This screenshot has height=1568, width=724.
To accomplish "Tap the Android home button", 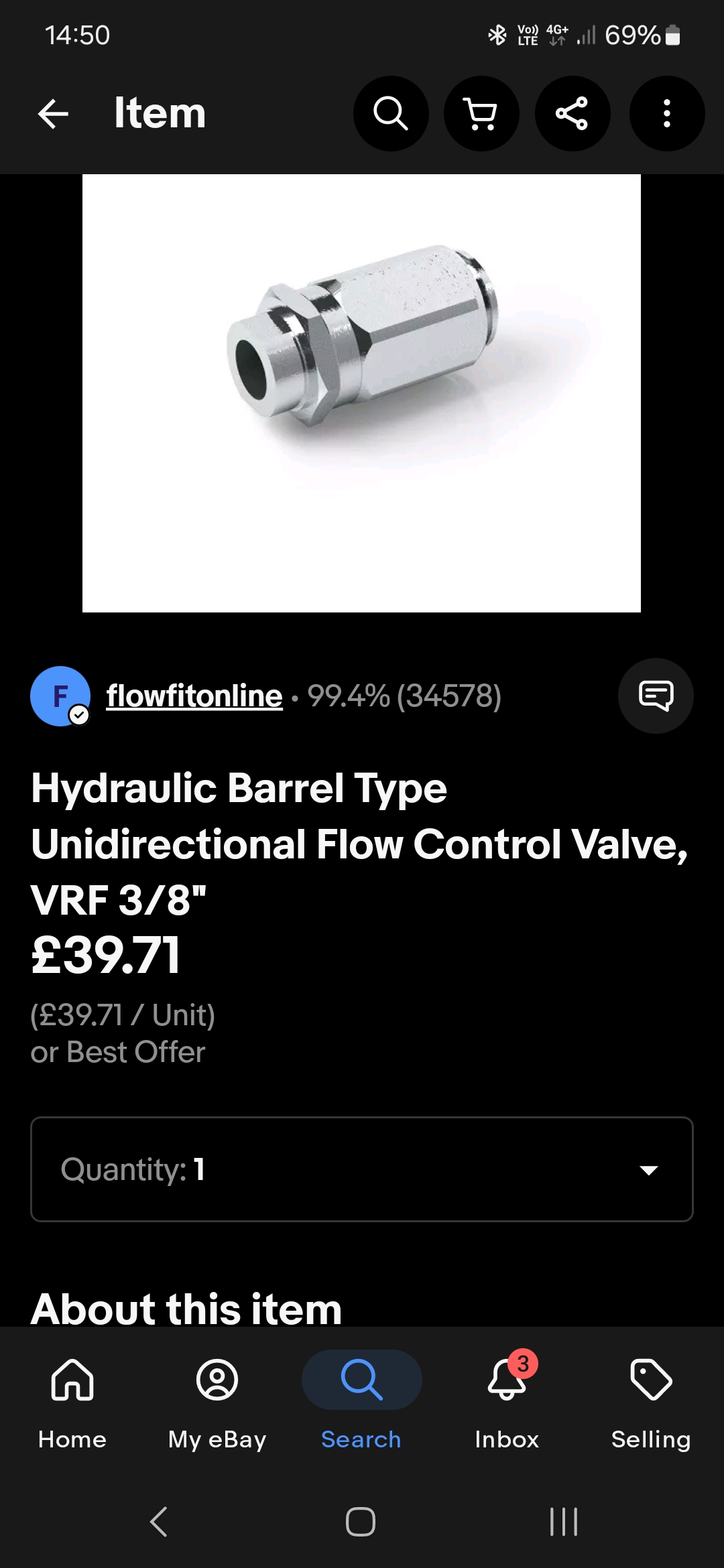I will [361, 1522].
